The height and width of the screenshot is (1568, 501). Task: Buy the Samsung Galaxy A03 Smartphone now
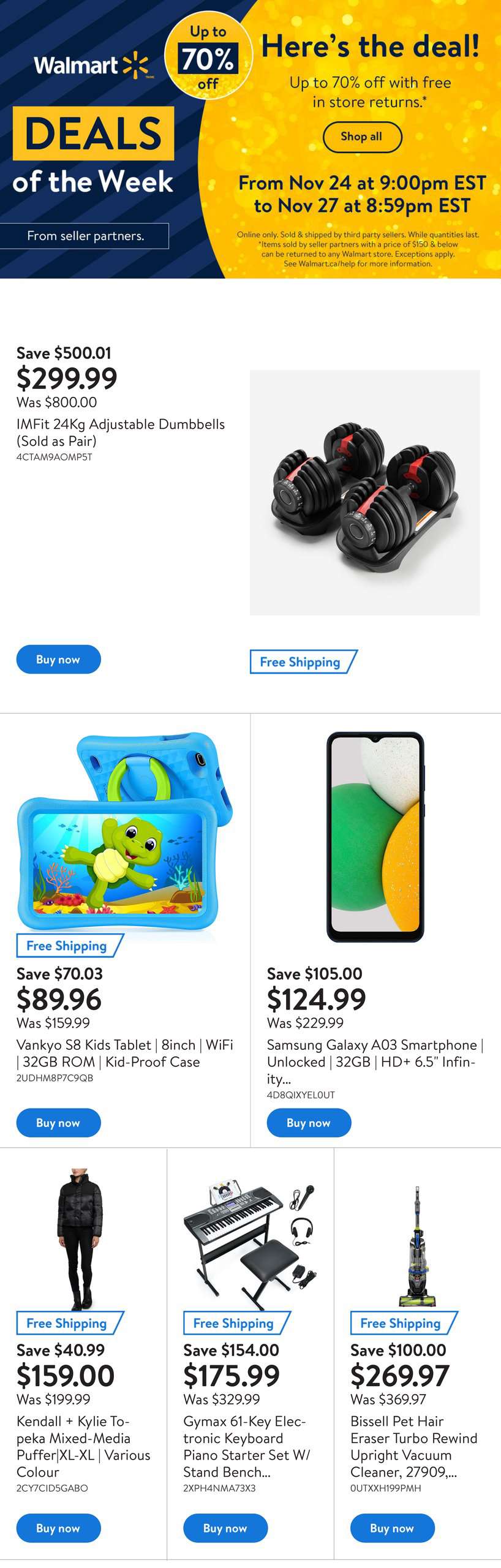[x=309, y=1122]
